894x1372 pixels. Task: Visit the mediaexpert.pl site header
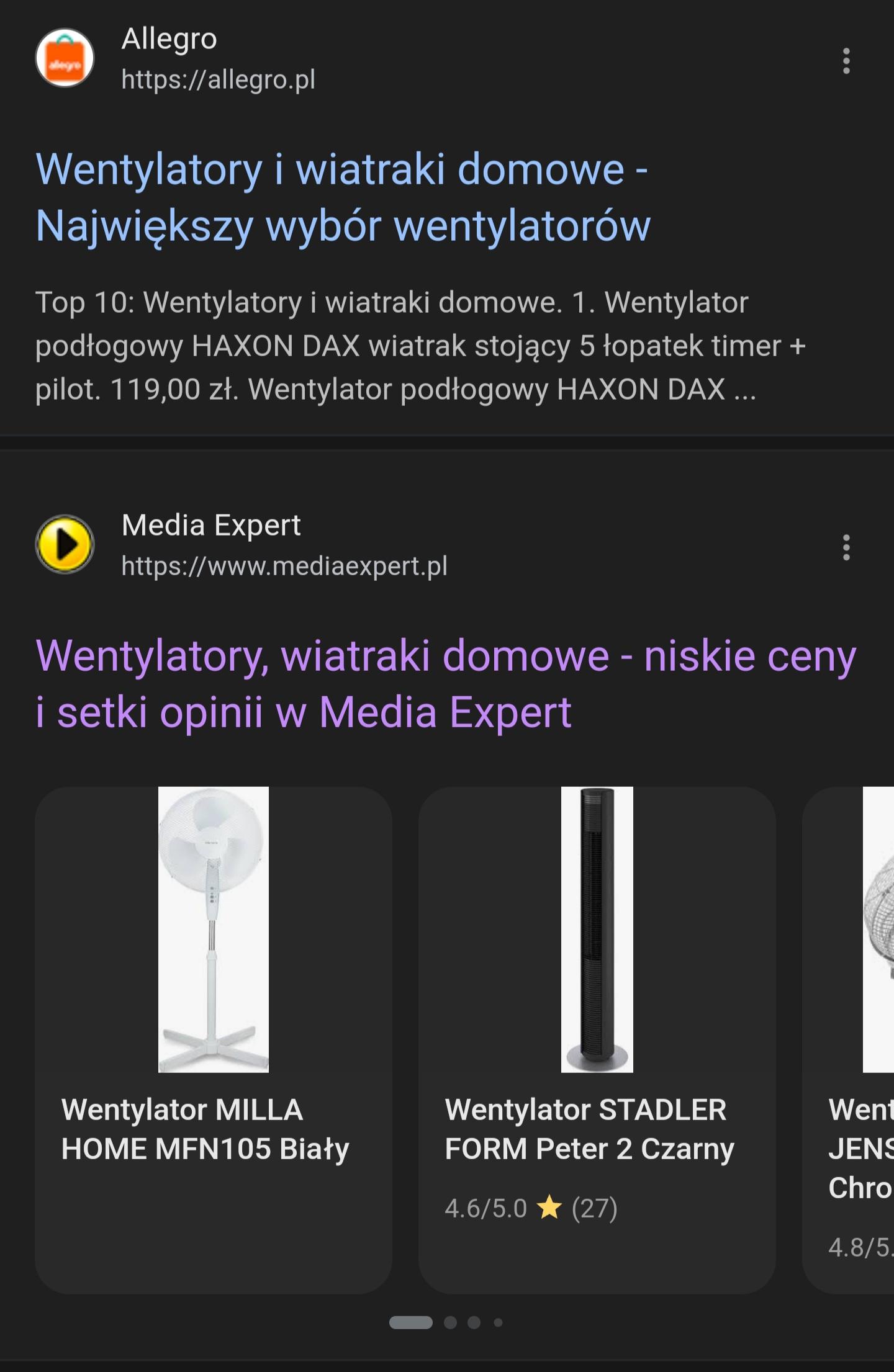click(x=283, y=545)
